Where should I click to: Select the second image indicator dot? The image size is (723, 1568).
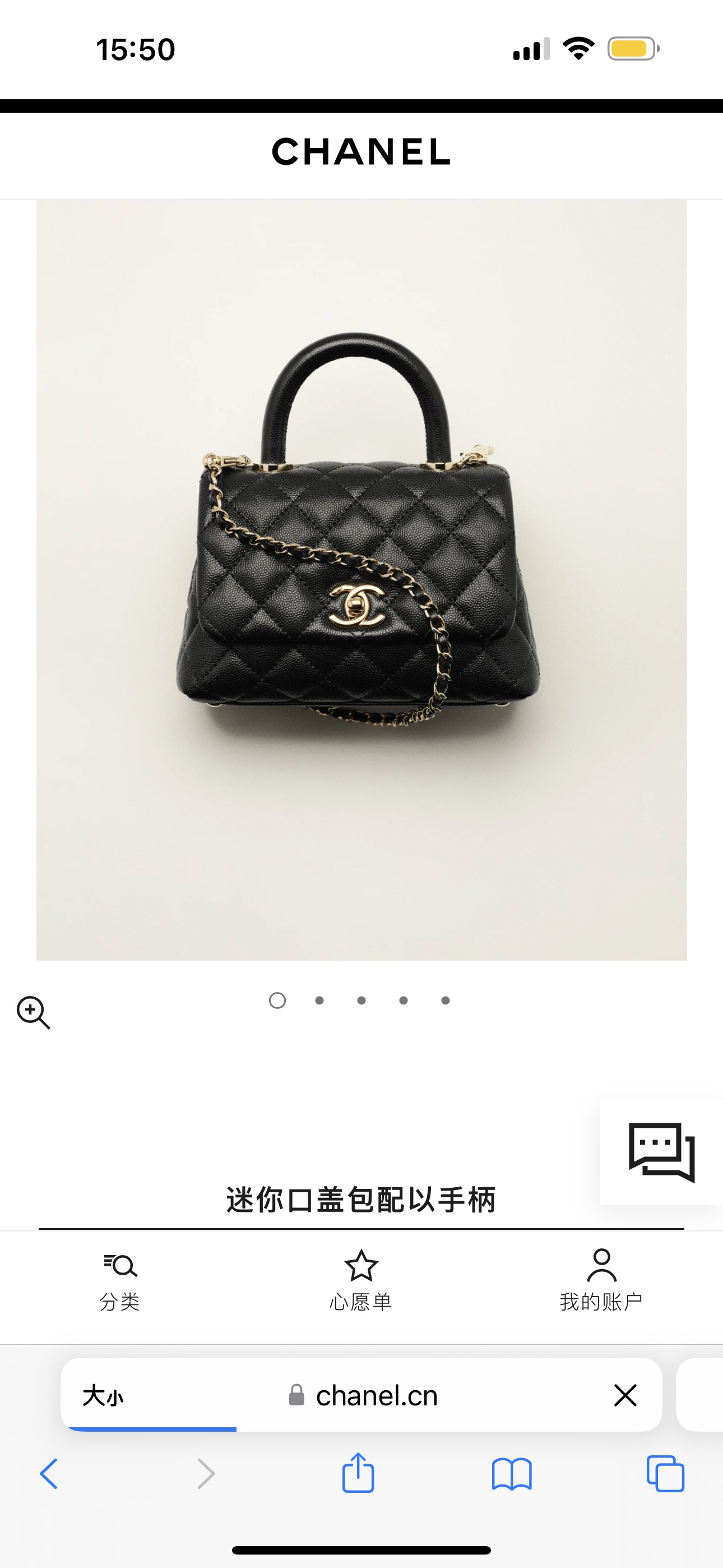[x=319, y=1000]
